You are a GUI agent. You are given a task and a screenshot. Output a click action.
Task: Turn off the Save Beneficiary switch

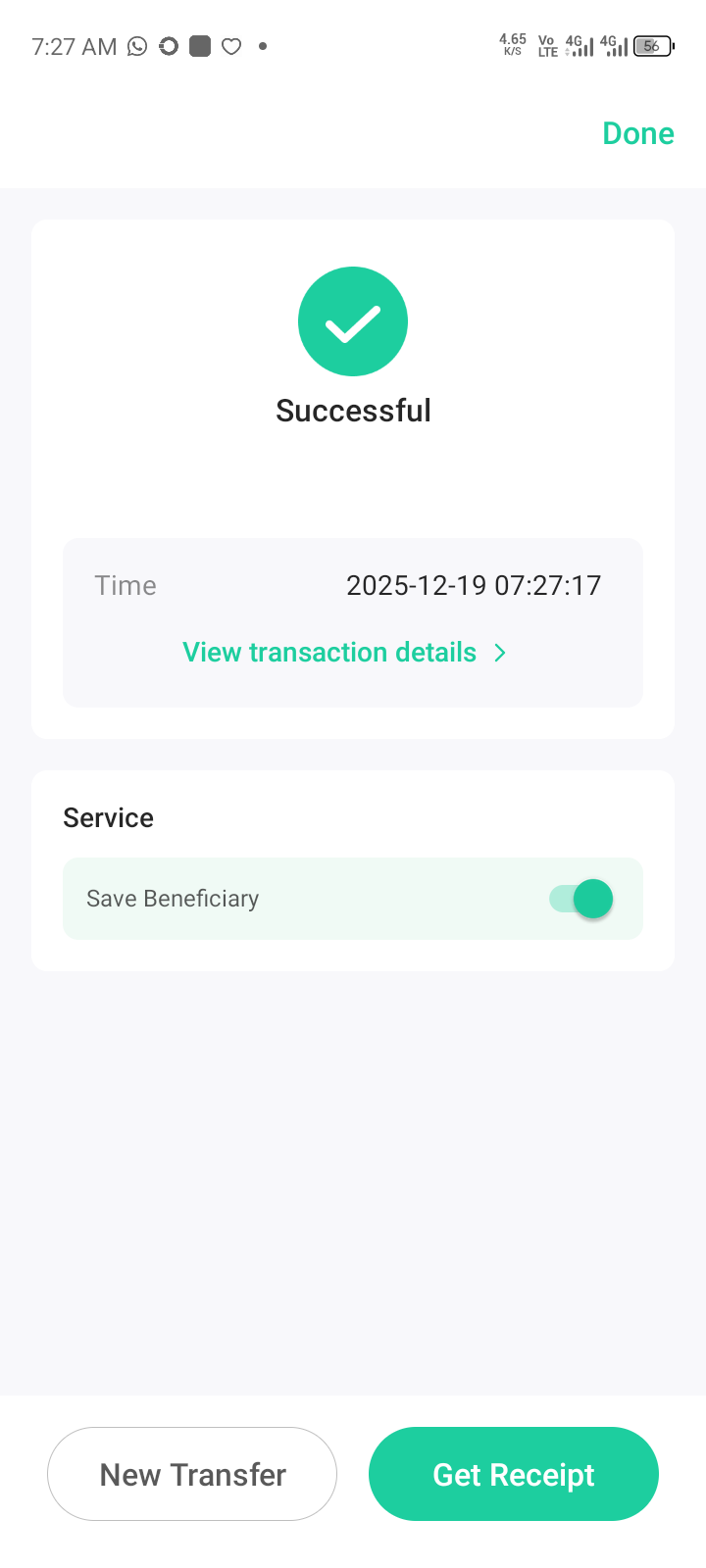click(582, 899)
